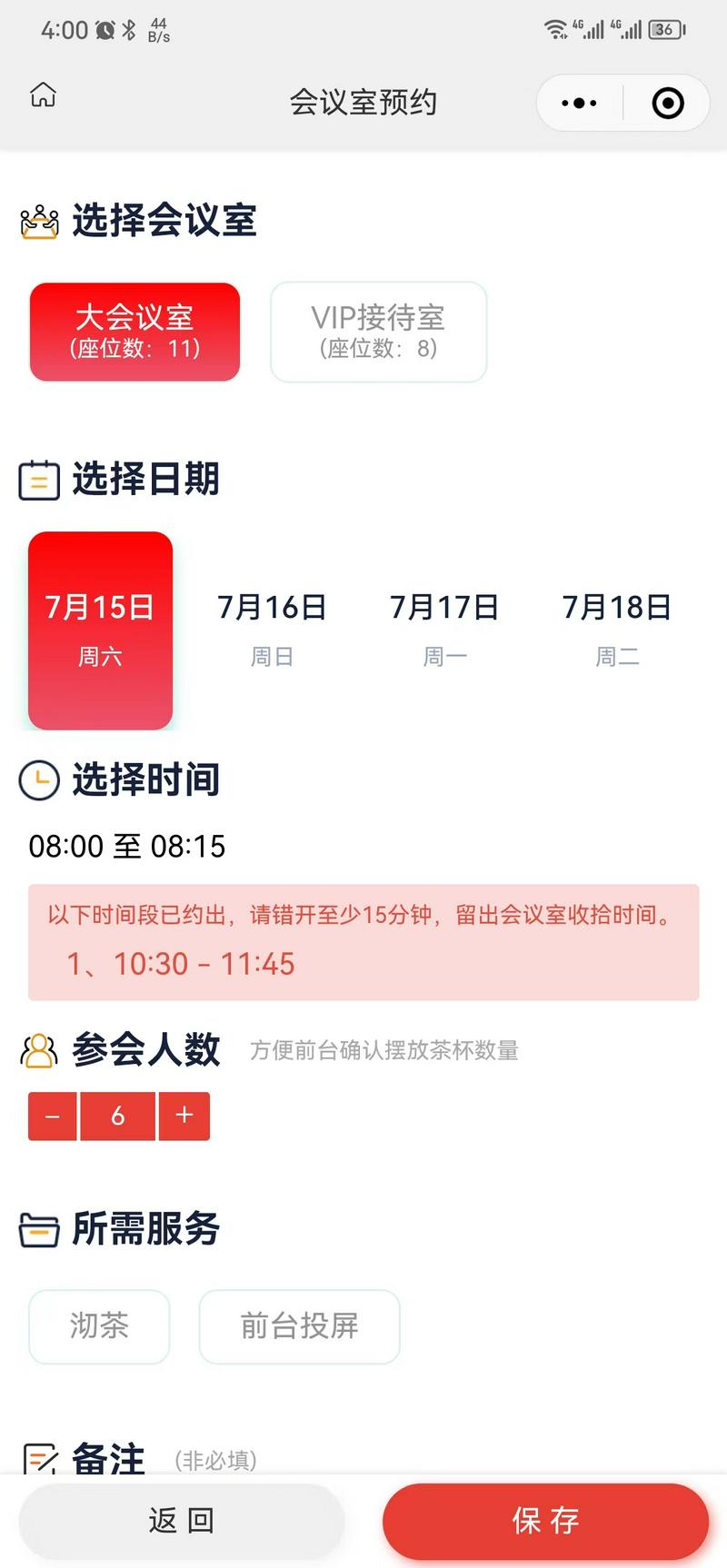
Task: Go to the mini program home icon
Action: 43,95
